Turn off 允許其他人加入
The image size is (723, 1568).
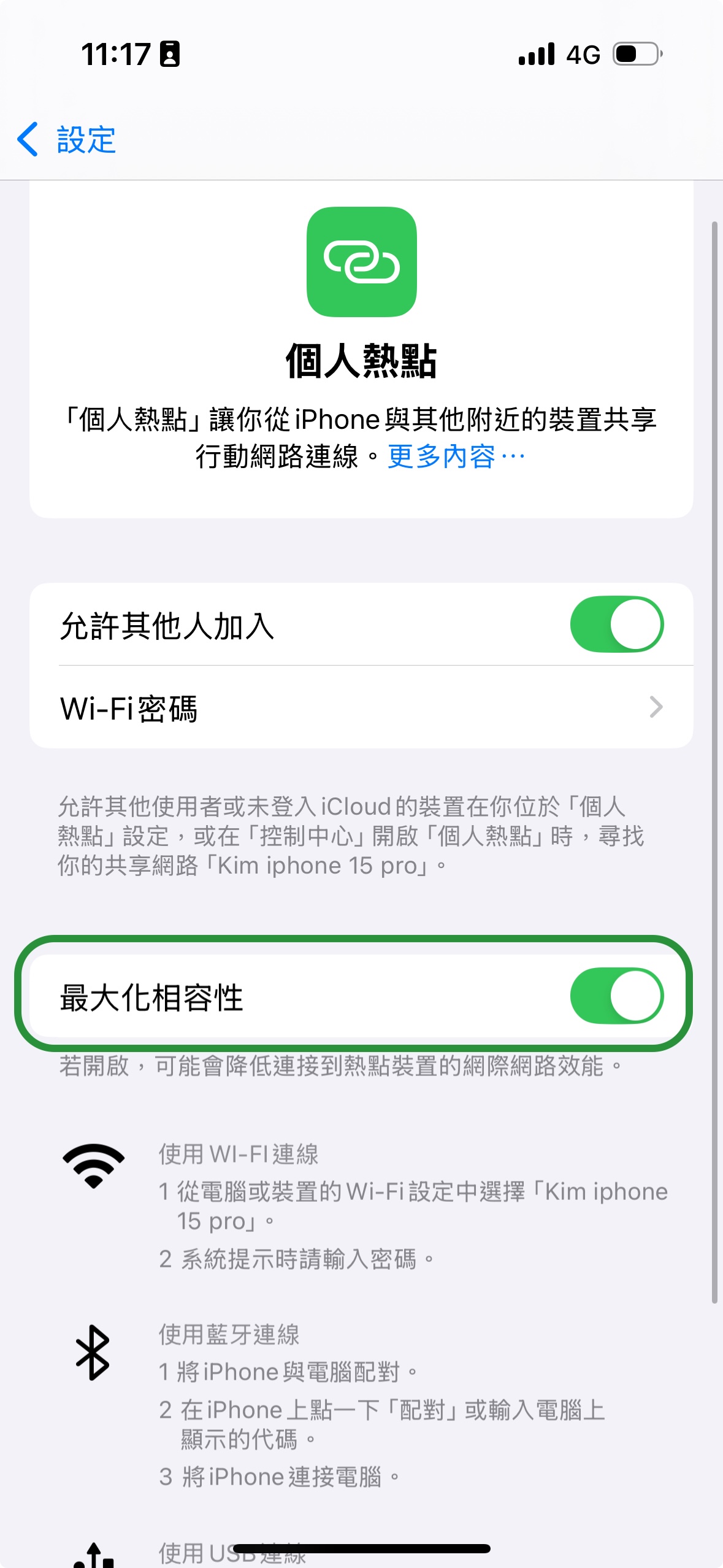coord(616,625)
